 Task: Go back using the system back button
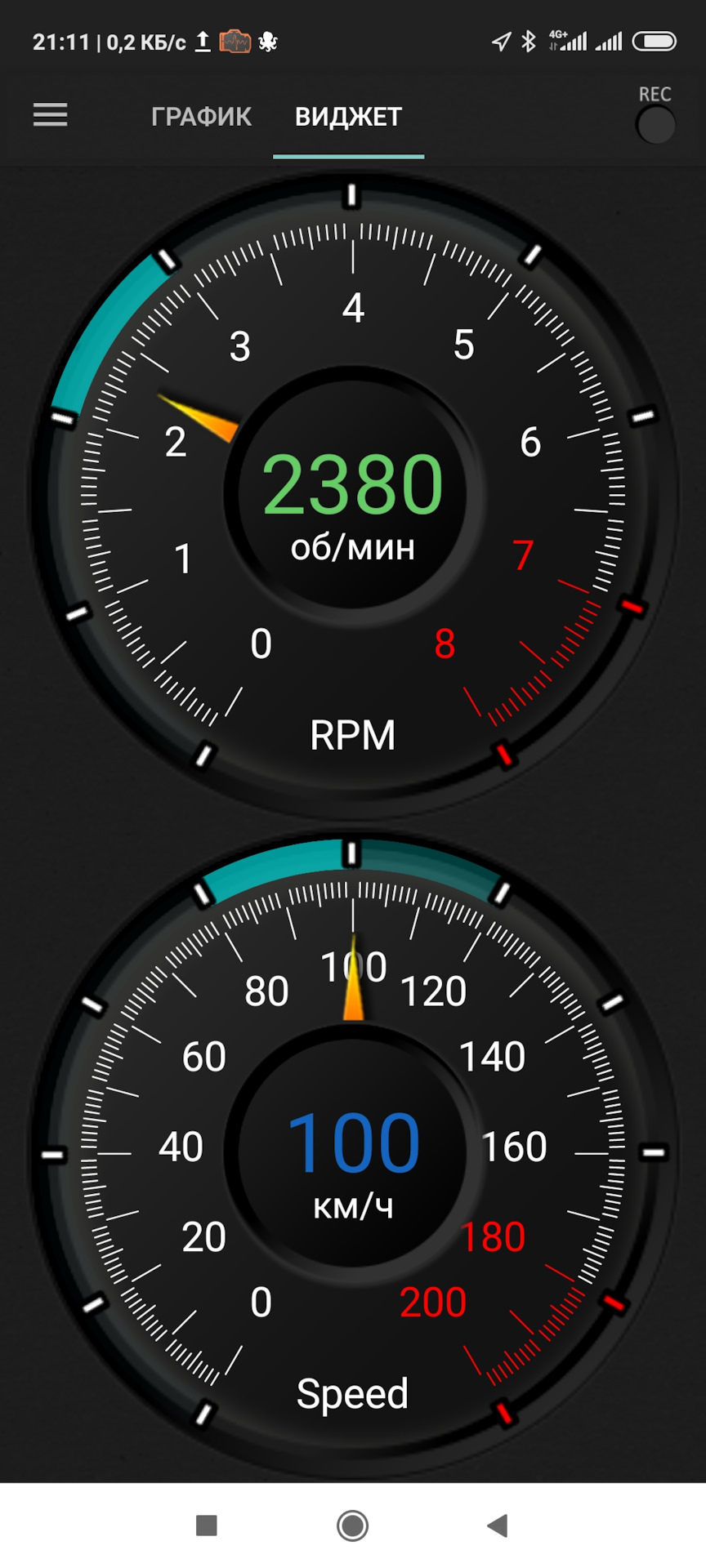click(498, 1526)
